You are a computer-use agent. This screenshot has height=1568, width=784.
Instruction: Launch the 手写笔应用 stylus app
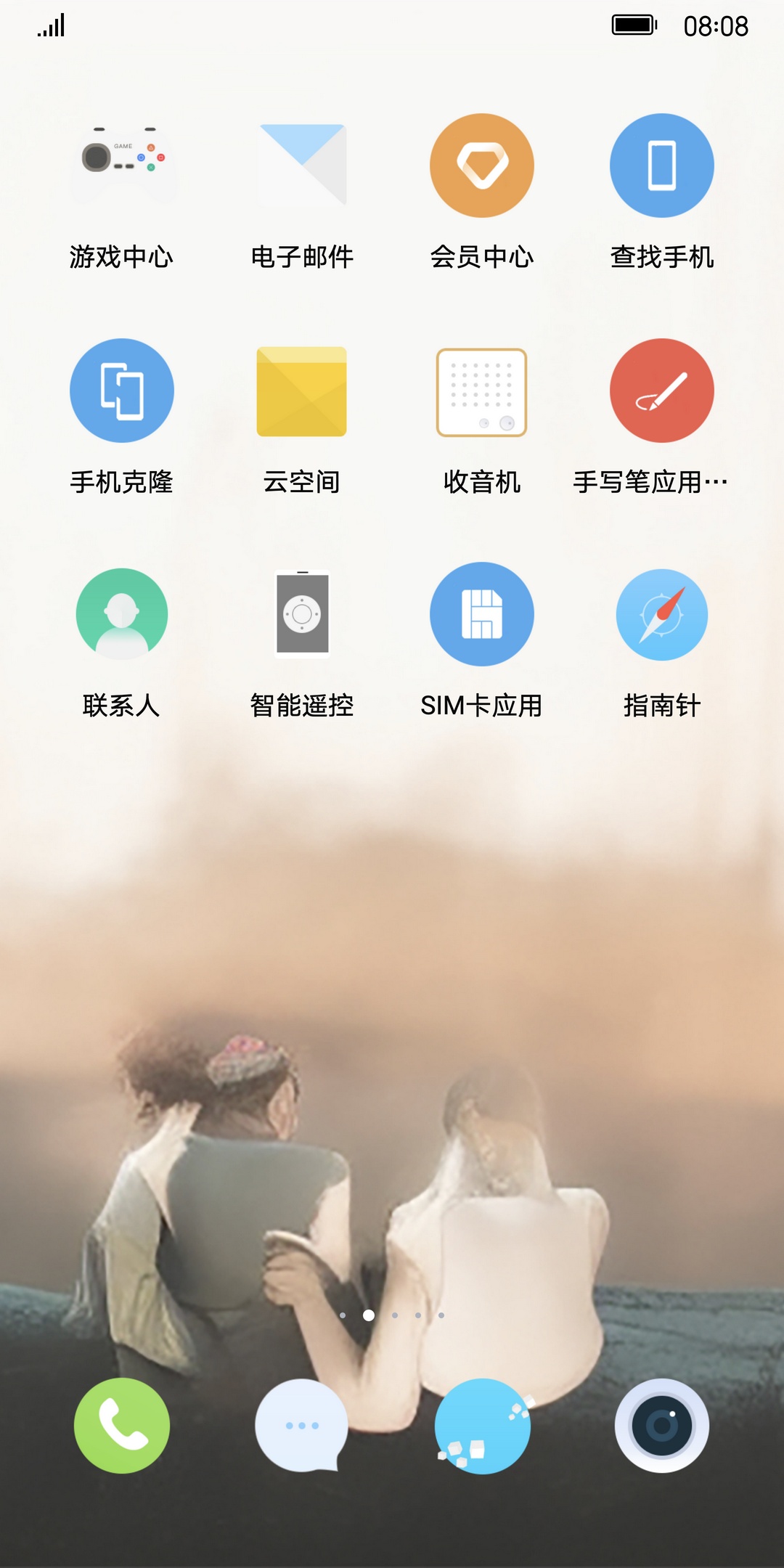tap(662, 391)
